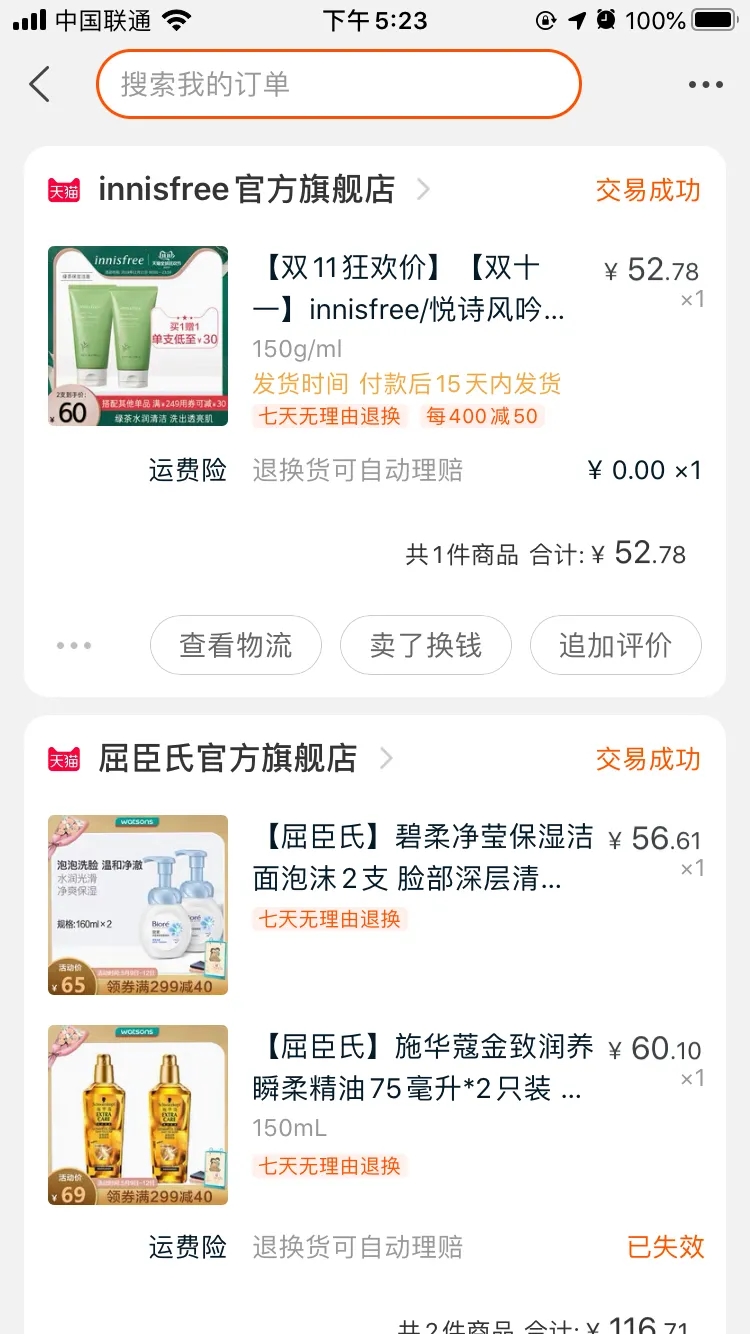This screenshot has height=1334, width=750.
Task: Select 卖了换钱 on the innisfree order
Action: pos(426,646)
